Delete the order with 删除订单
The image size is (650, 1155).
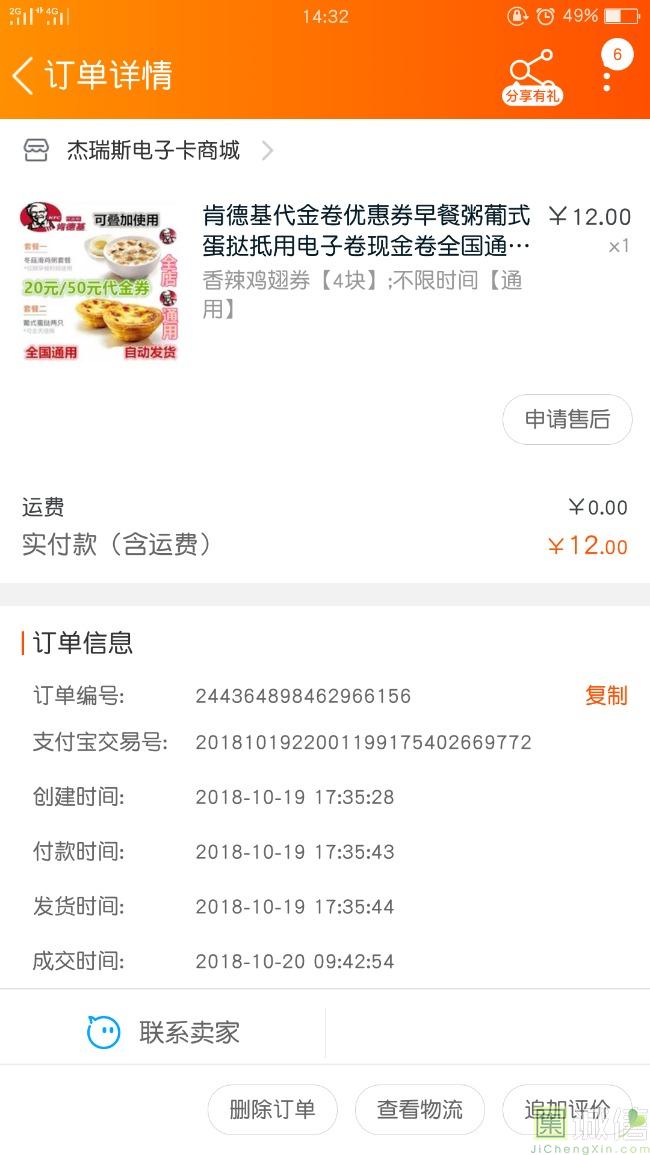(x=272, y=1109)
